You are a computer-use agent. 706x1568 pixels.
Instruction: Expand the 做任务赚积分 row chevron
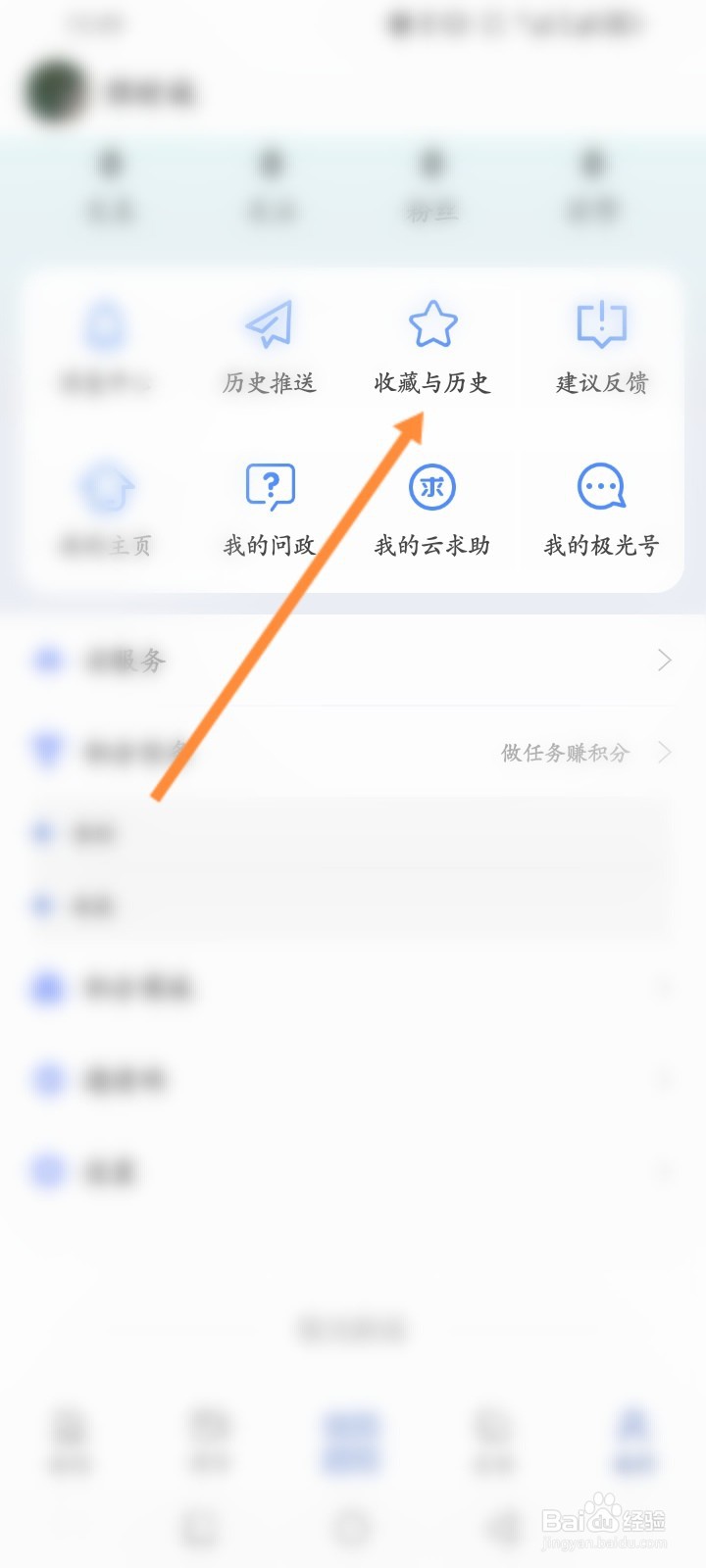[x=667, y=753]
